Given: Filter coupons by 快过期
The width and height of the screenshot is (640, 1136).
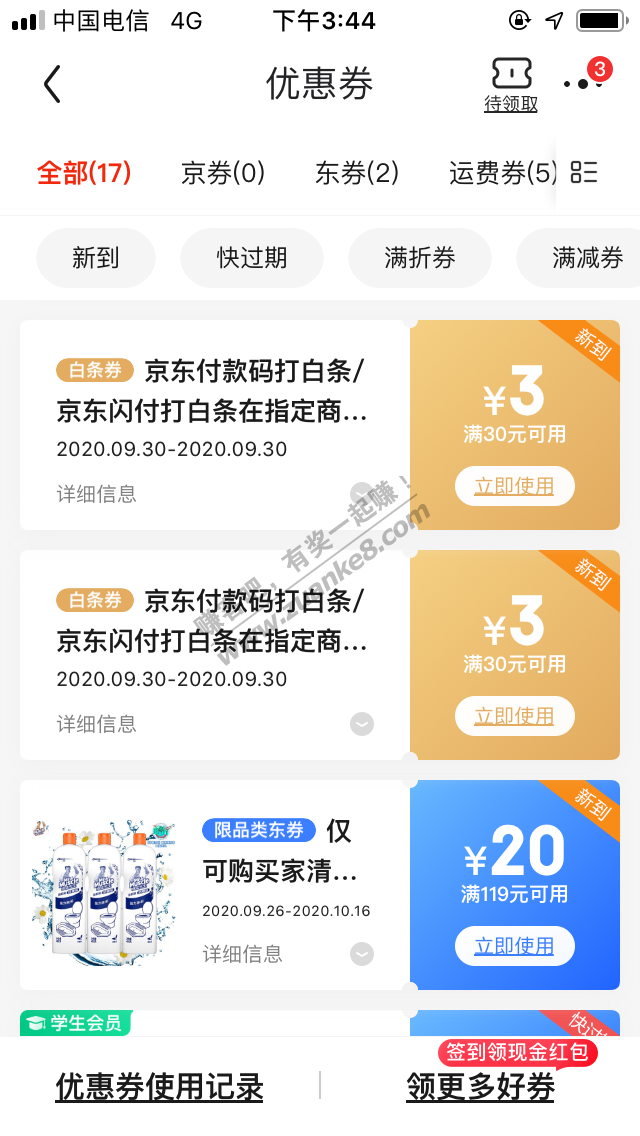Looking at the screenshot, I should click(x=252, y=258).
